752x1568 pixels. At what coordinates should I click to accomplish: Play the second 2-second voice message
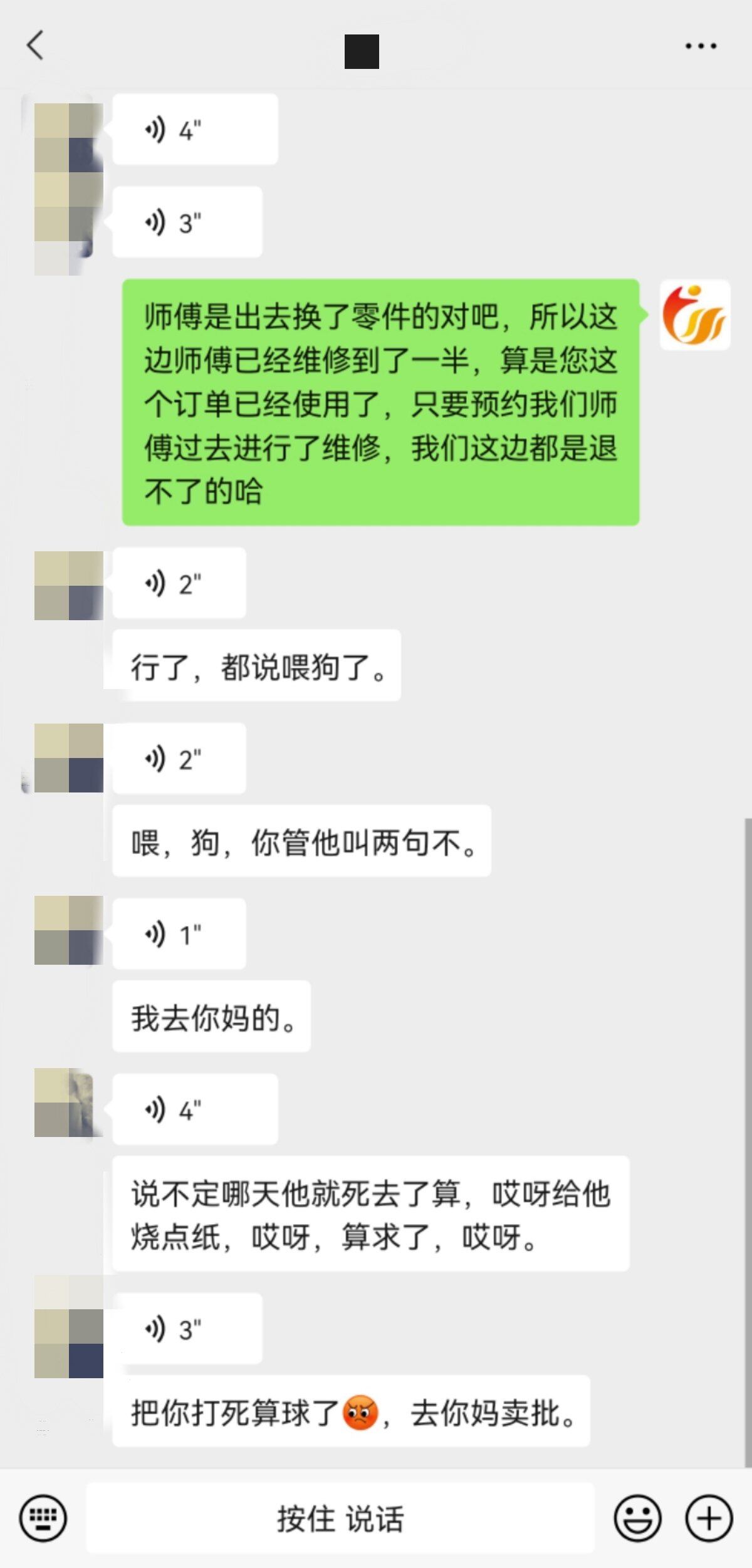(x=179, y=759)
